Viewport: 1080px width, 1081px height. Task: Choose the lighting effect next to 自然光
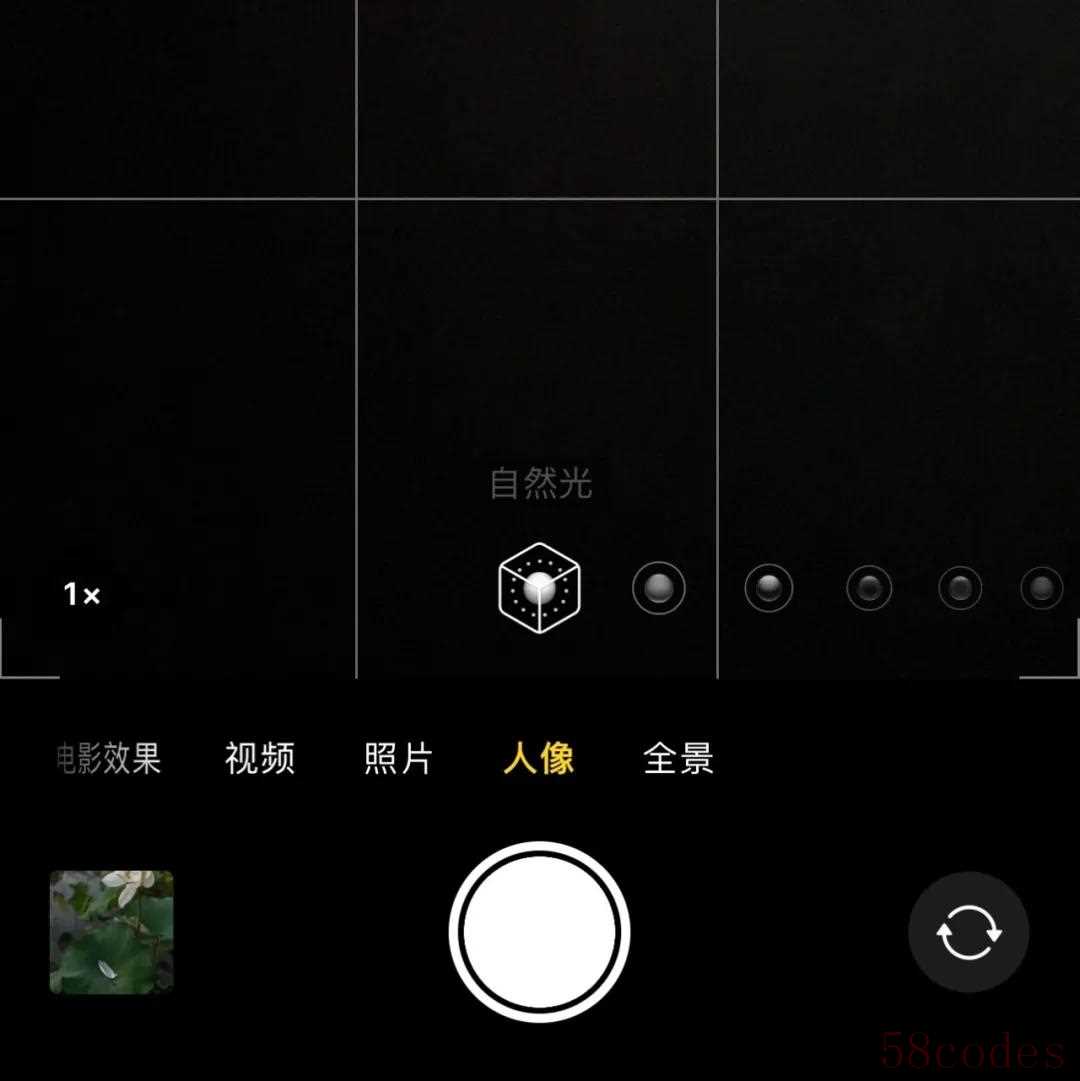pos(659,588)
